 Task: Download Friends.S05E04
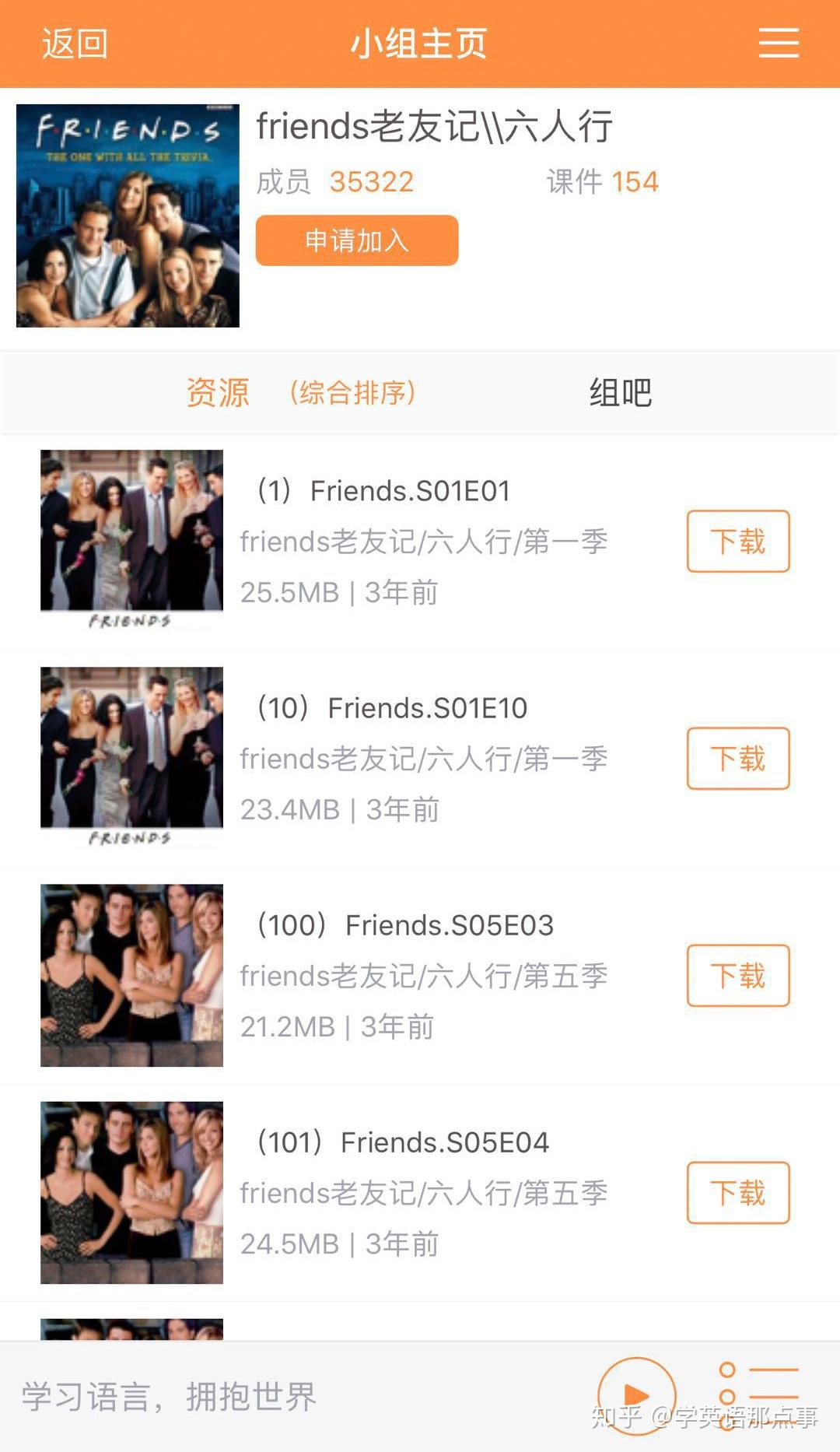pos(737,1193)
